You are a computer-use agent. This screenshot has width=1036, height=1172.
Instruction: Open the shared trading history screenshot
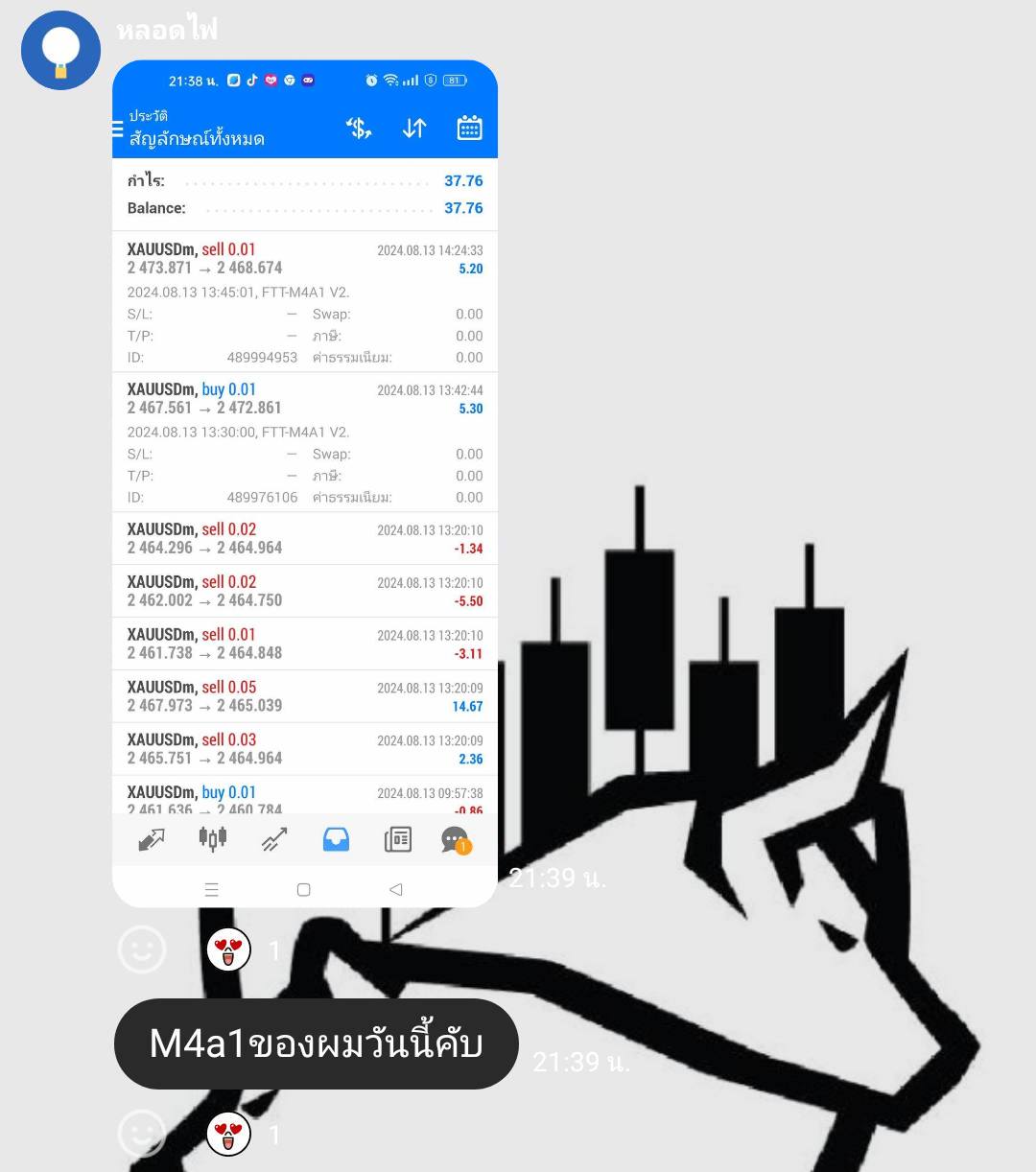pyautogui.click(x=305, y=480)
